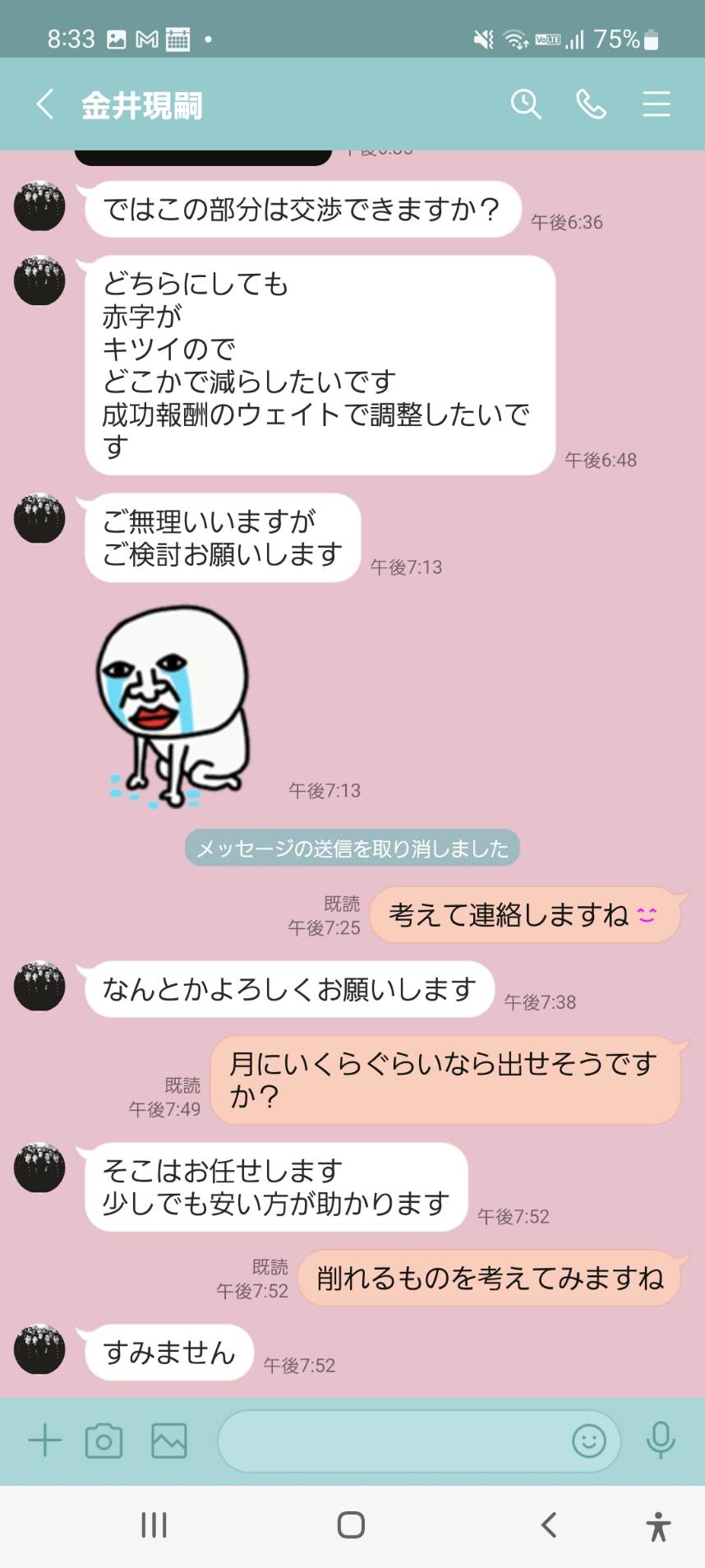Tap the system home button

pos(351,1524)
